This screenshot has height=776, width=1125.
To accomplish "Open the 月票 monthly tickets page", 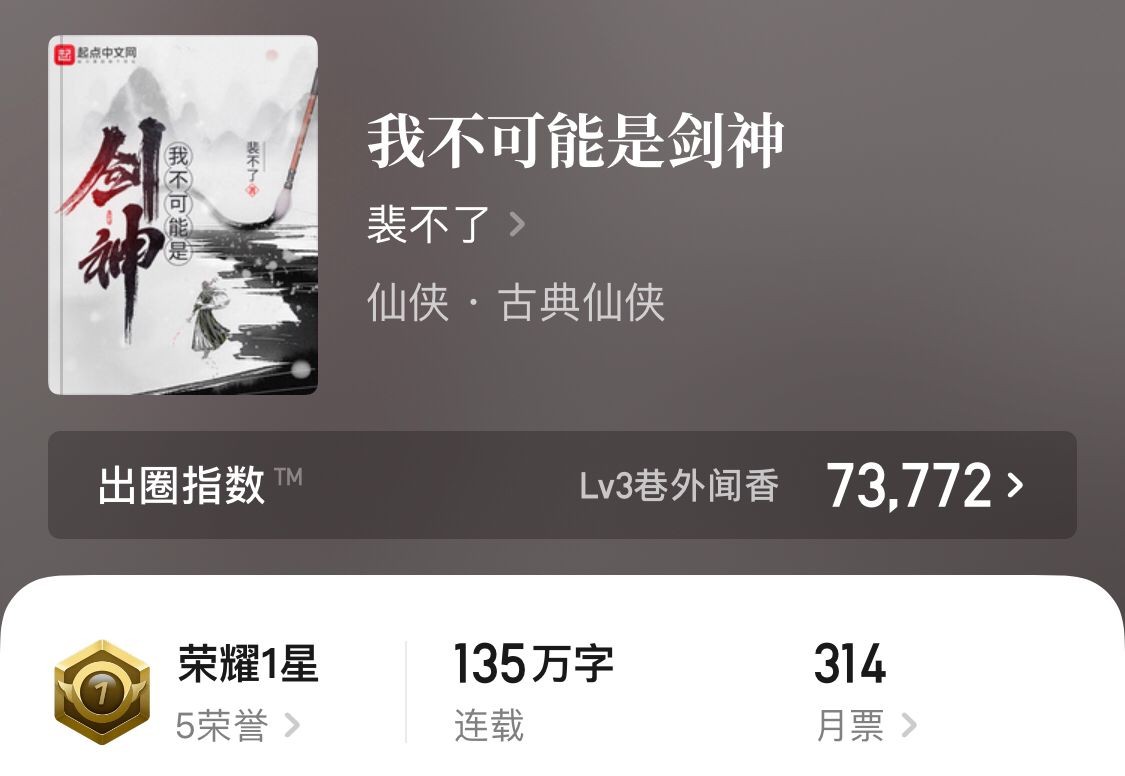I will click(865, 726).
